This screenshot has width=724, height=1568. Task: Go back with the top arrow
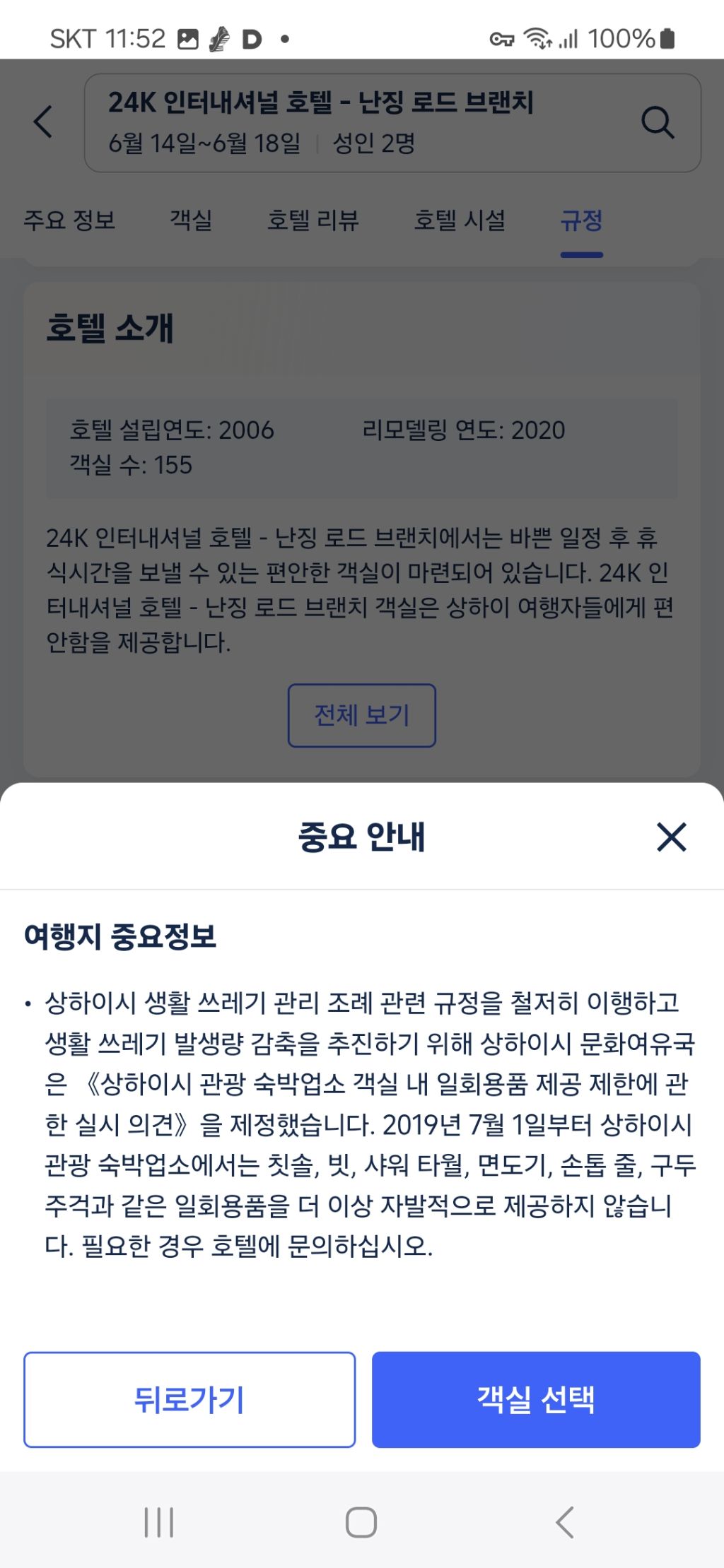(44, 122)
